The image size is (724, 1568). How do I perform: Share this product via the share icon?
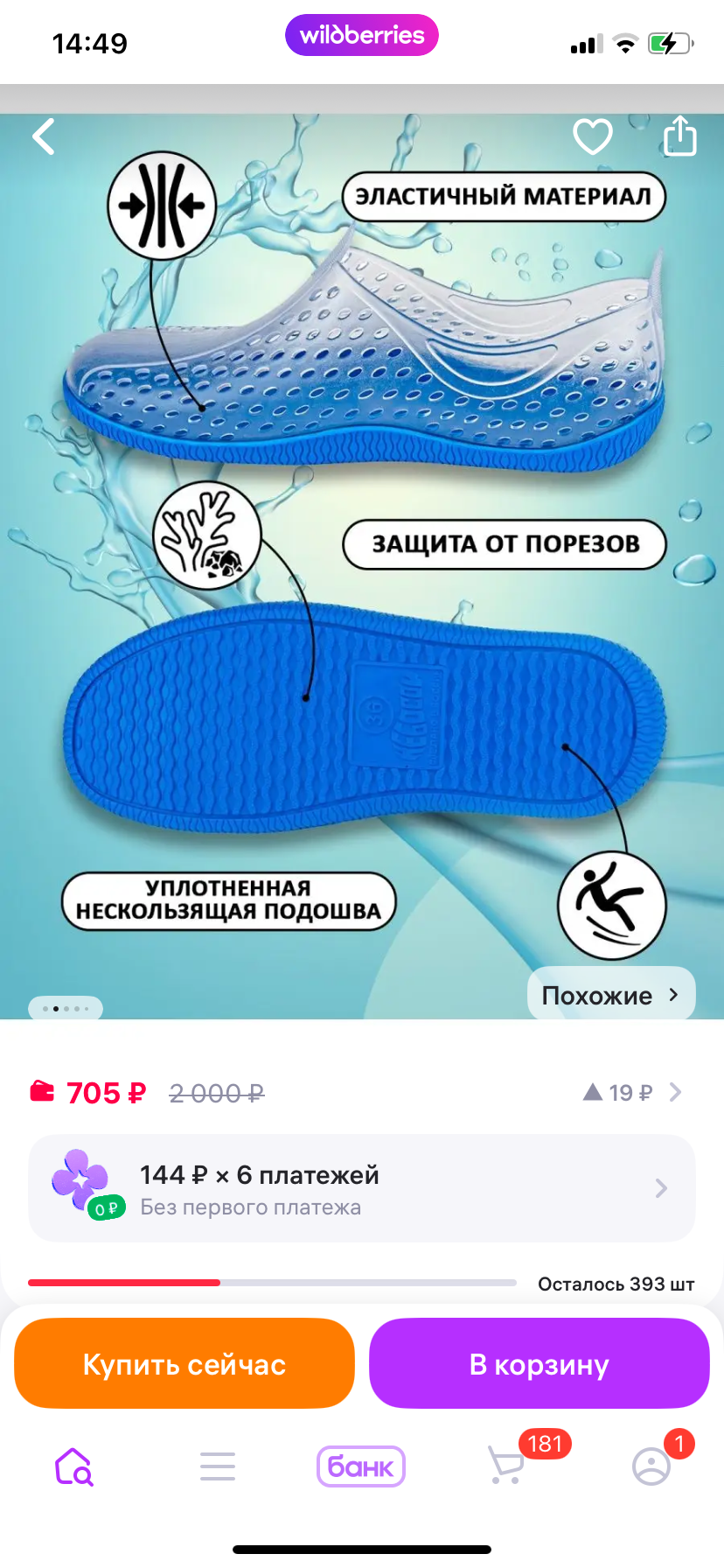(679, 136)
